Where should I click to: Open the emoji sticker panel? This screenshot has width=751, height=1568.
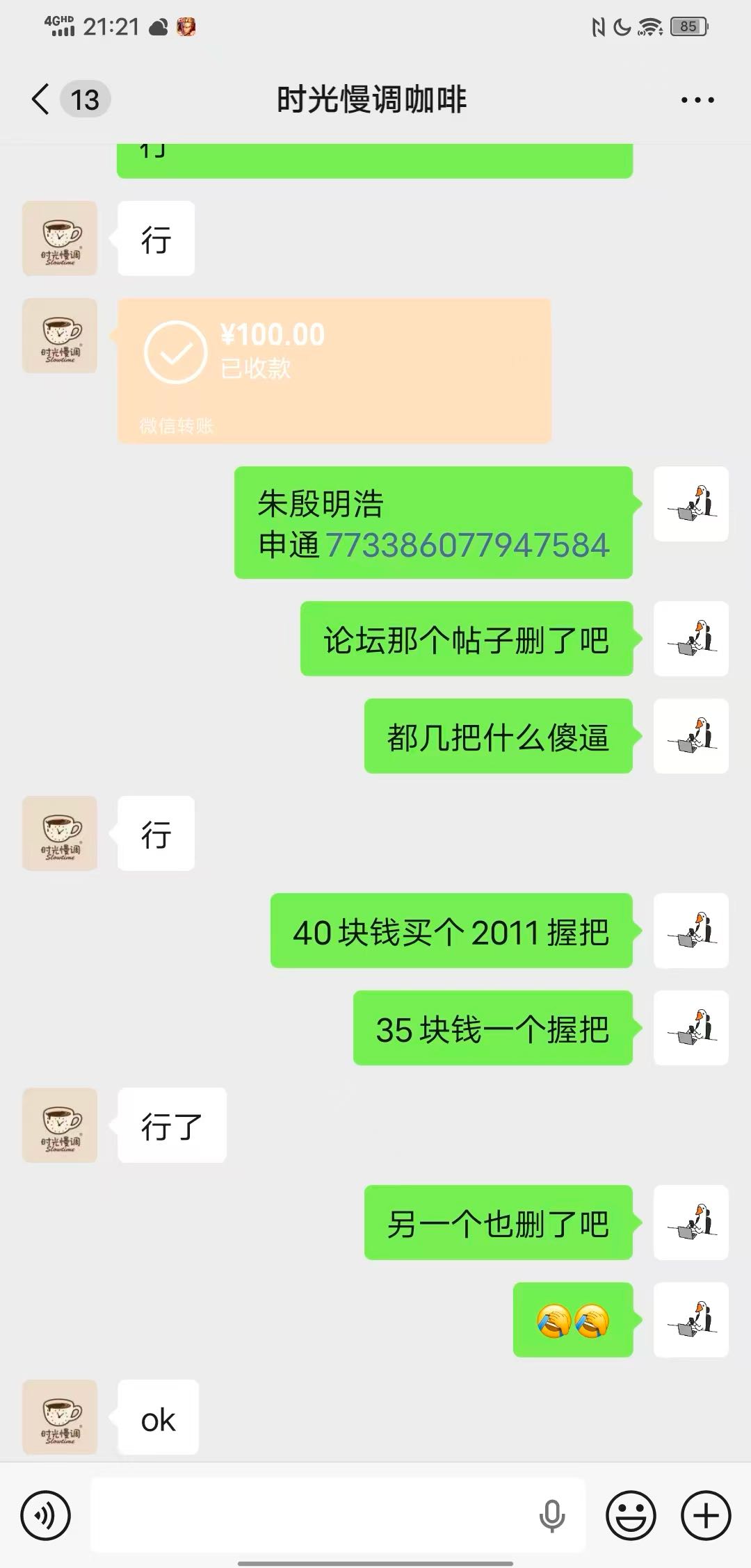(x=631, y=1515)
